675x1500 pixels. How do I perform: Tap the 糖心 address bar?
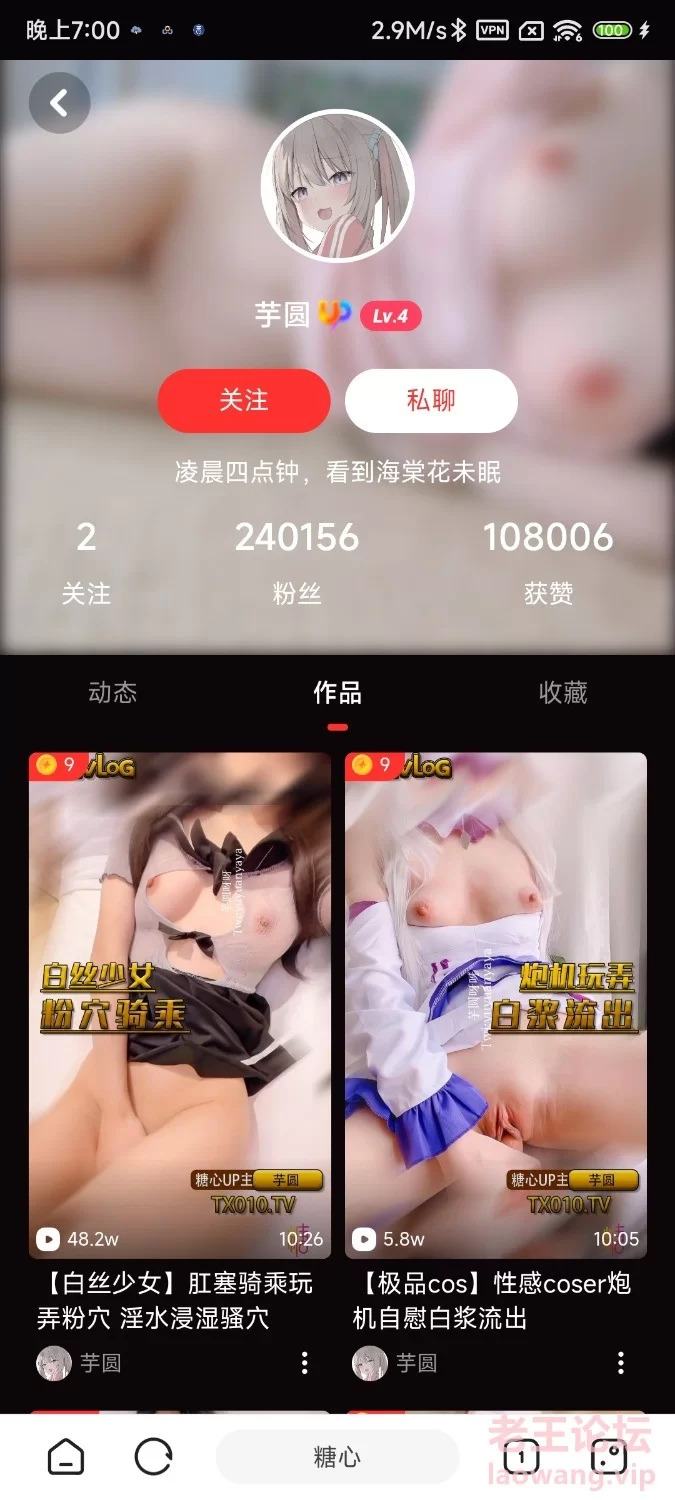tap(337, 1457)
